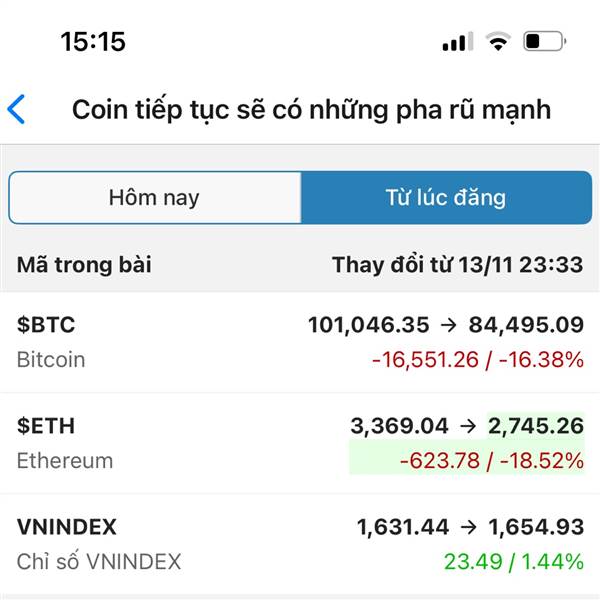Select the Từ lúc đăng tab
600x600 pixels.
[445, 197]
